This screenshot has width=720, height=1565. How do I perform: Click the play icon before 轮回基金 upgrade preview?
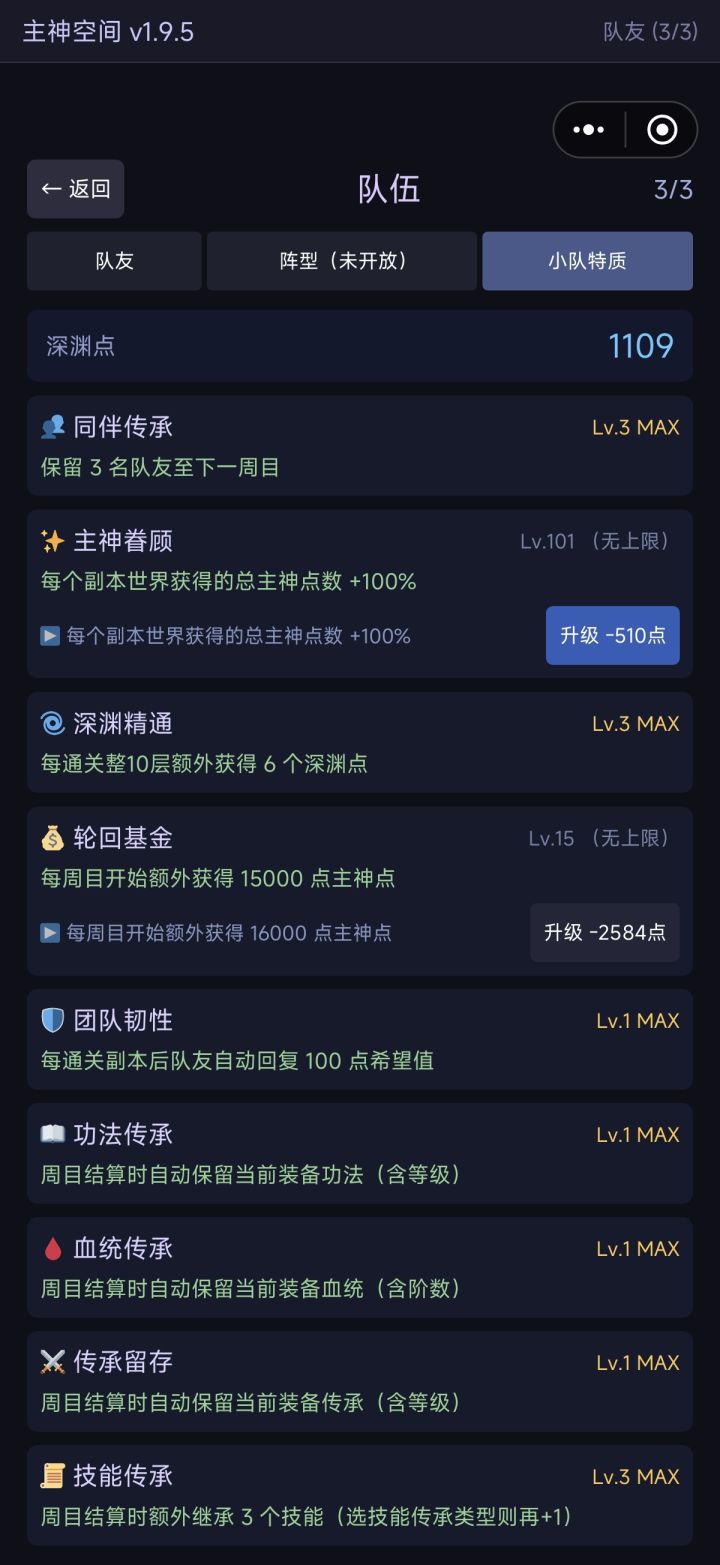[48, 932]
